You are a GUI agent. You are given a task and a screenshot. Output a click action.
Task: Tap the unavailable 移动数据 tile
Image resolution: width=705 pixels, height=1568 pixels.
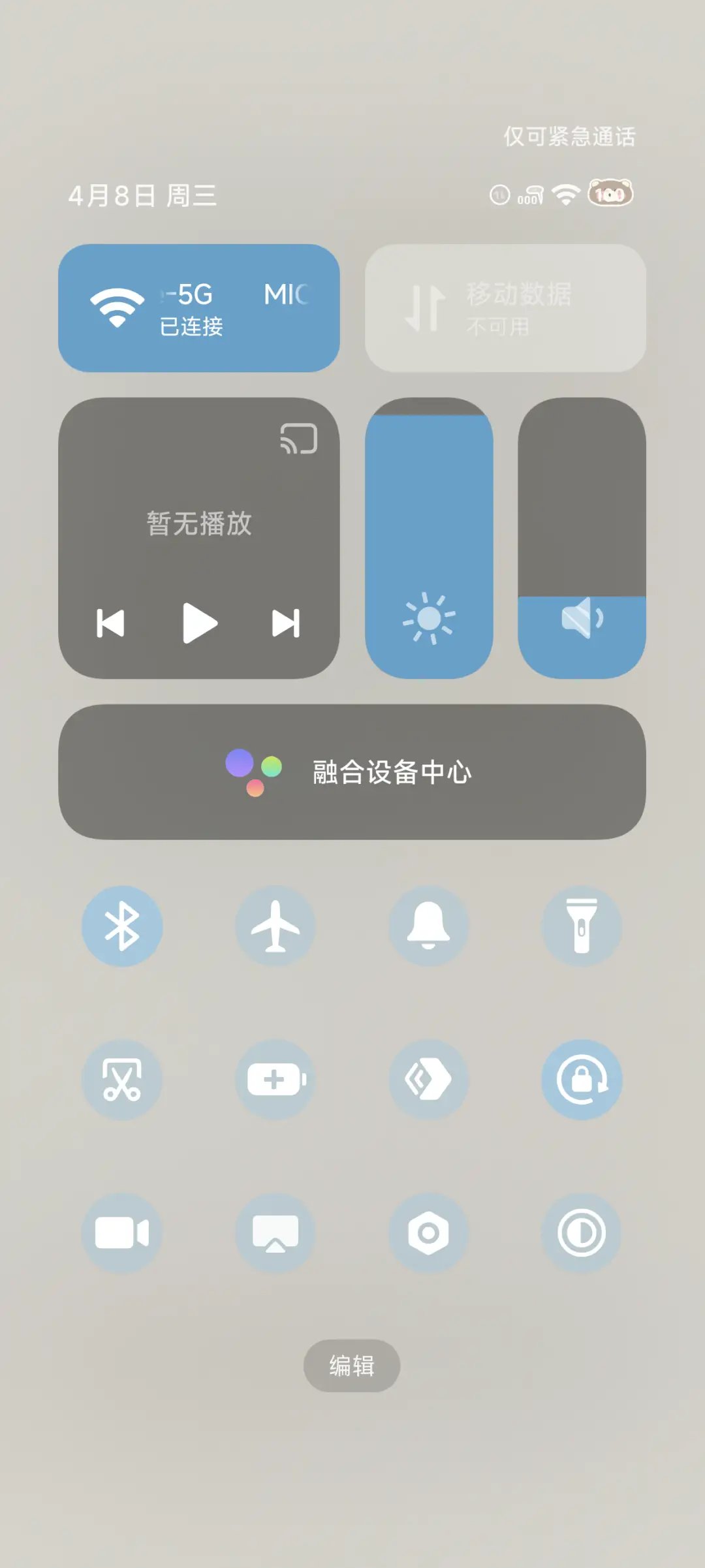[x=506, y=306]
